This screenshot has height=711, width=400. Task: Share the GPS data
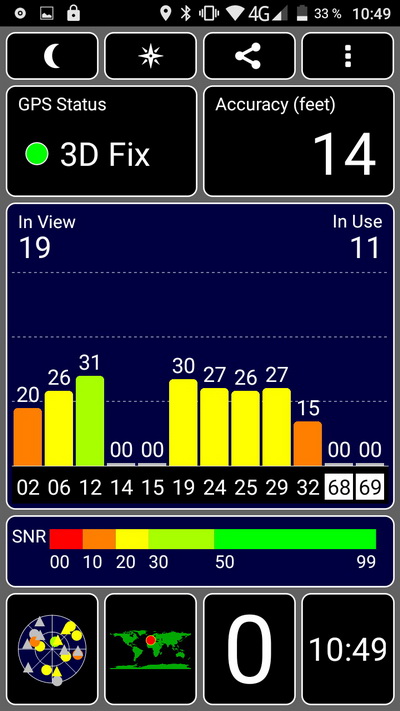point(249,56)
